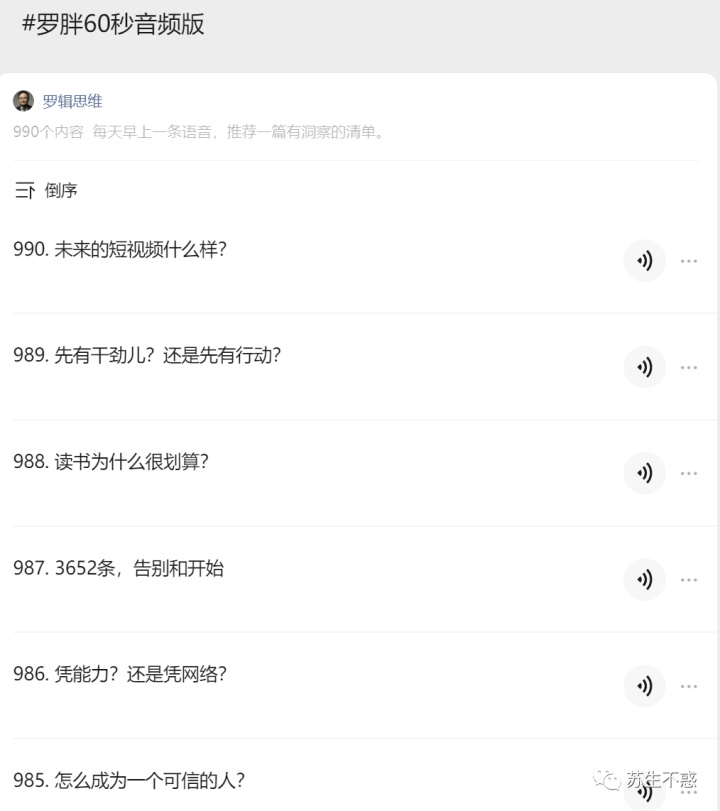Open item 987. 3652条,告别和开始

(x=119, y=568)
